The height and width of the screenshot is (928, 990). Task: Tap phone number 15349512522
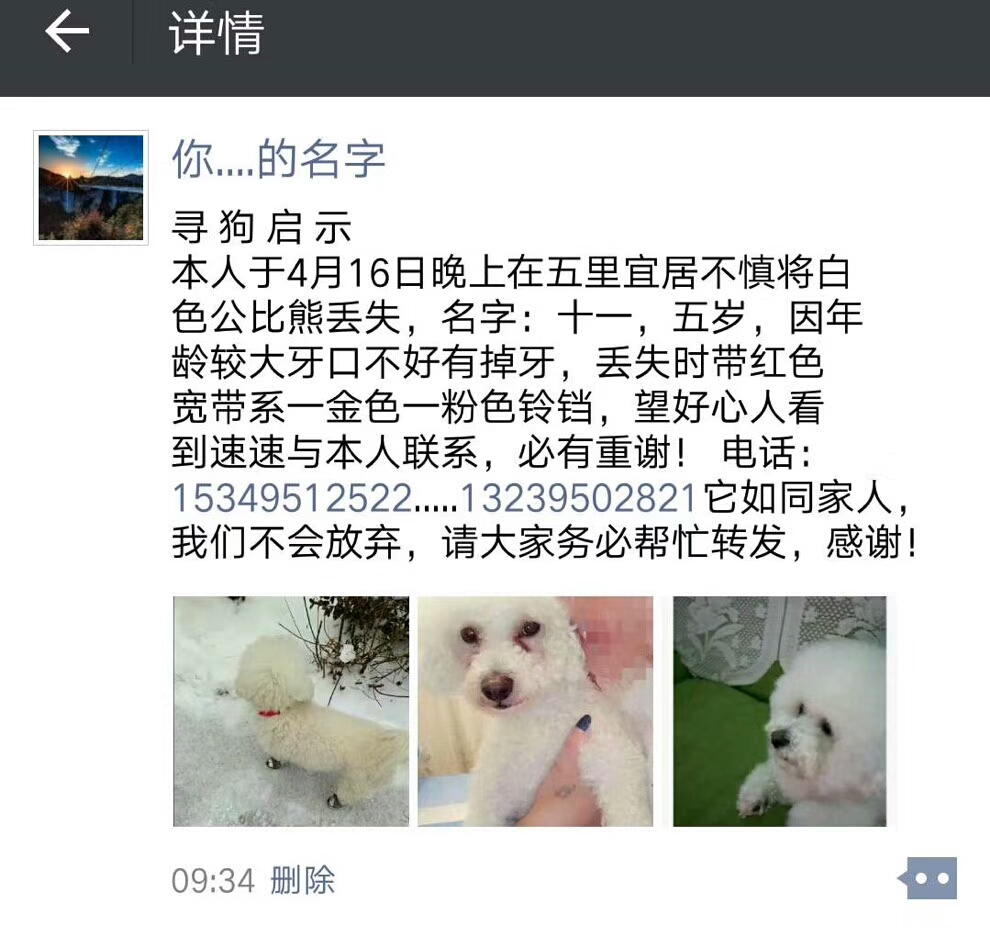pos(292,498)
